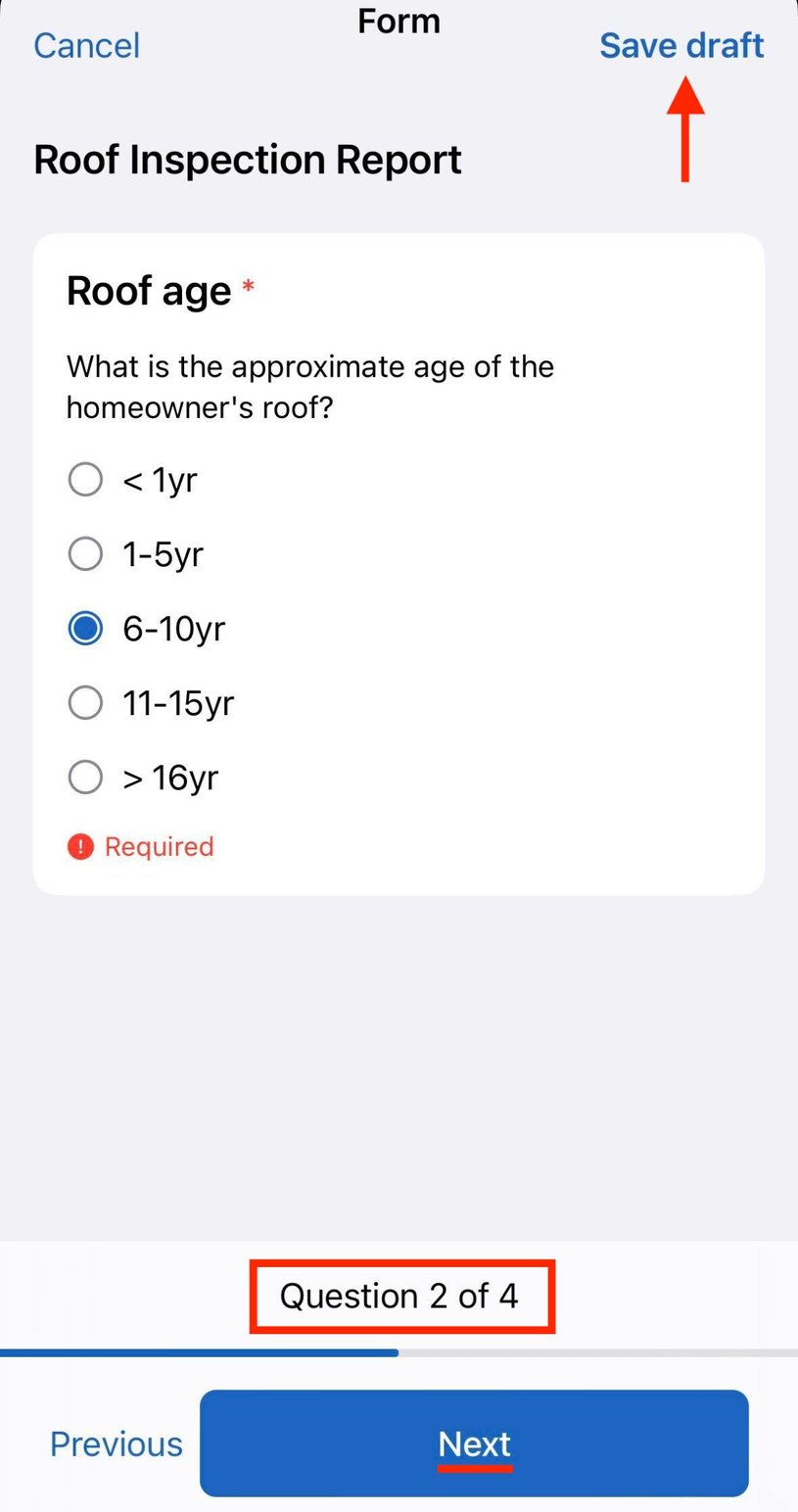
Task: Tap the red asterisk beside Roof age
Action: coord(247,288)
